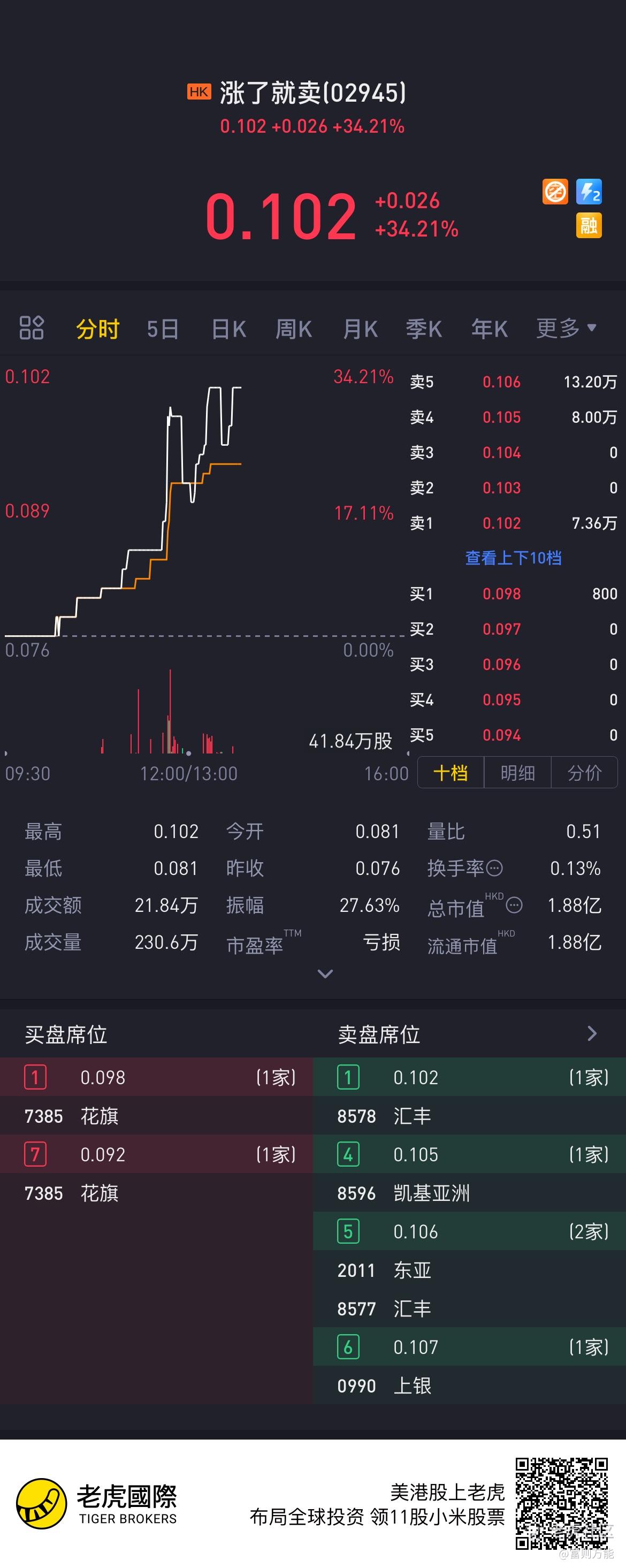Image resolution: width=626 pixels, height=1568 pixels.
Task: Open broker queue details arrow beside 卖盘席位
Action: click(x=592, y=1033)
